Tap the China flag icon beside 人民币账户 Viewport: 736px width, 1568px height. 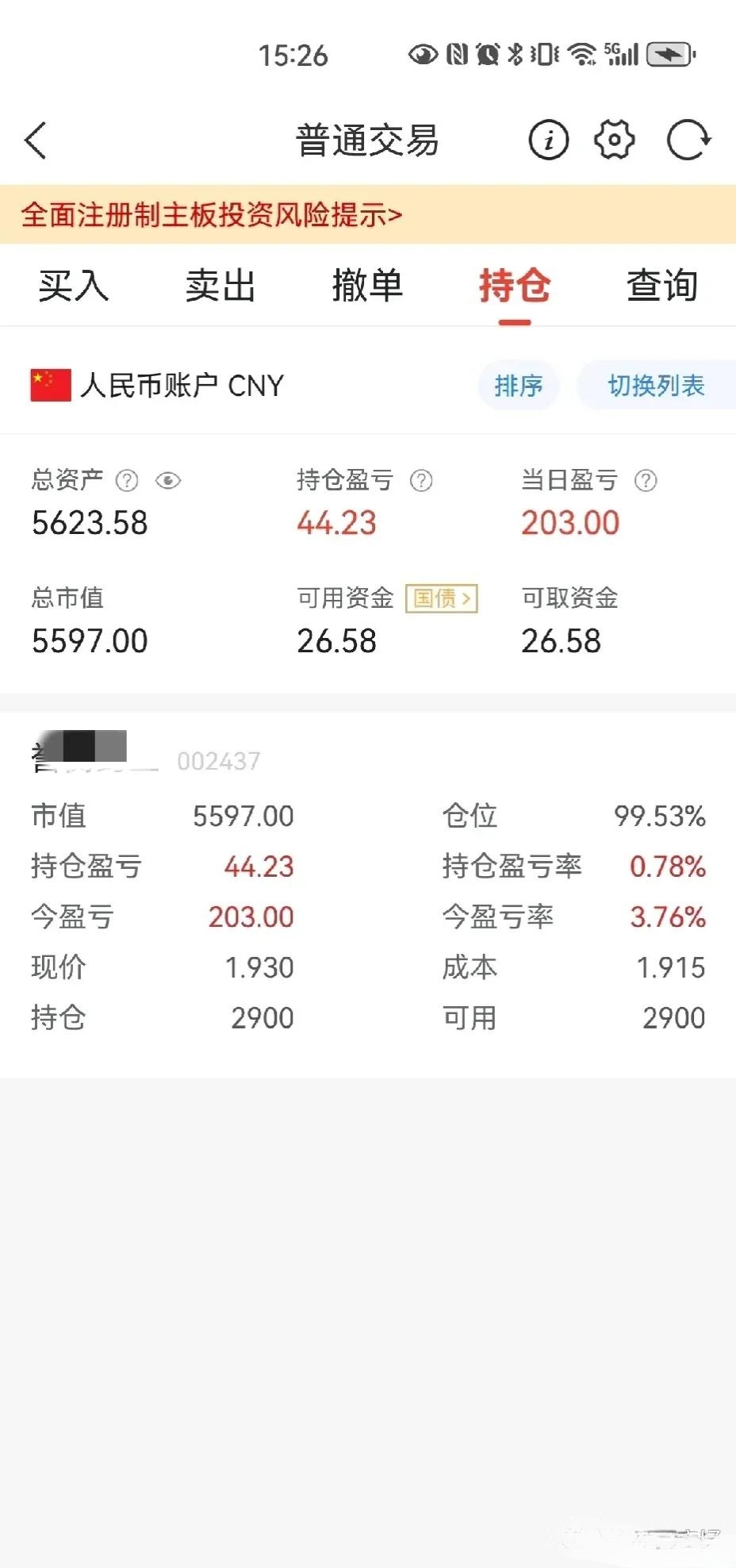point(46,386)
